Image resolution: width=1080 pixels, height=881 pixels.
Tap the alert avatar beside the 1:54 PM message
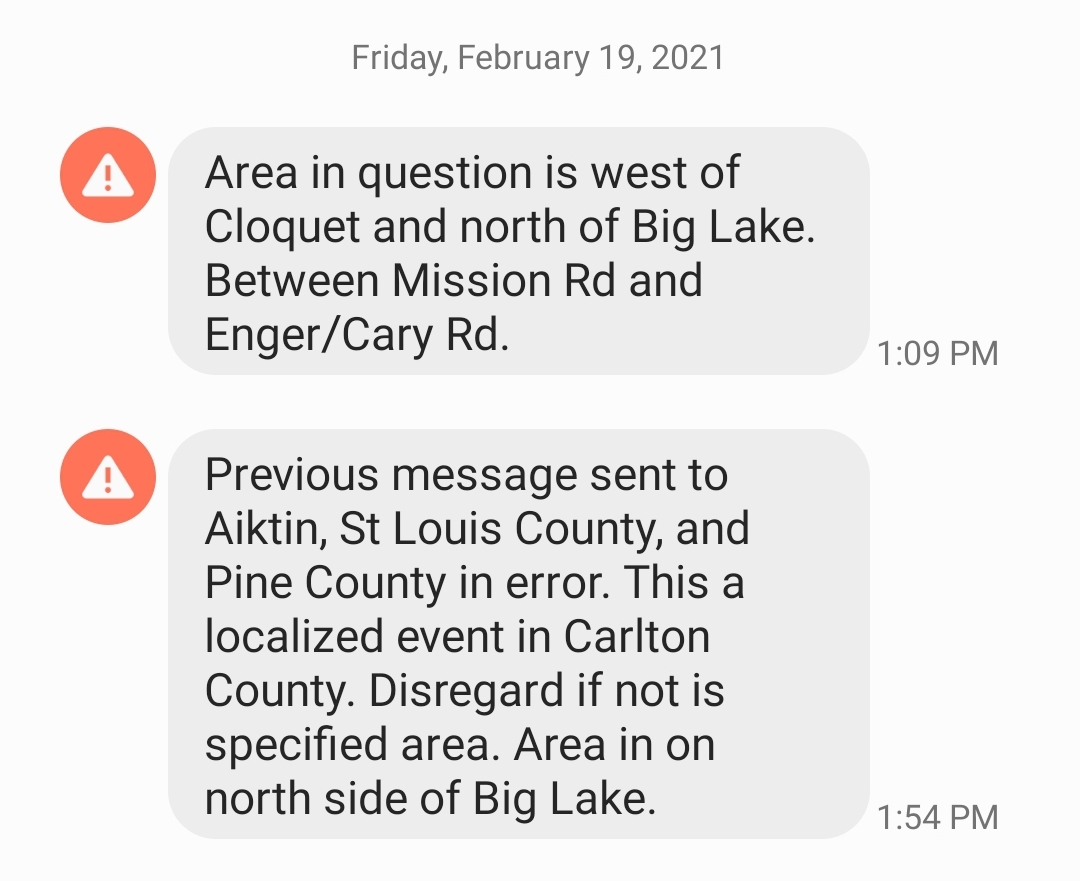pos(108,478)
